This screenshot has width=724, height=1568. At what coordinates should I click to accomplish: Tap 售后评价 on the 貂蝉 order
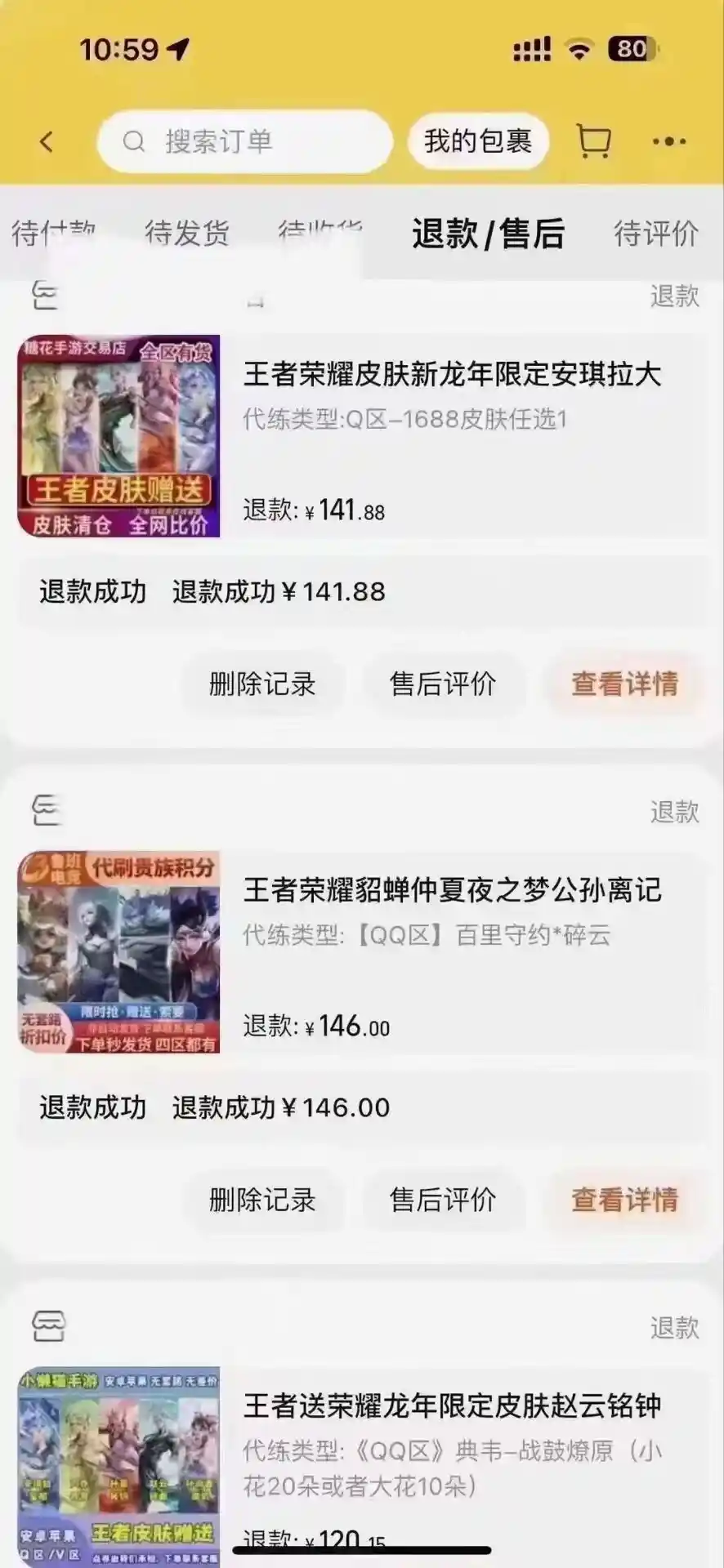tap(444, 1200)
